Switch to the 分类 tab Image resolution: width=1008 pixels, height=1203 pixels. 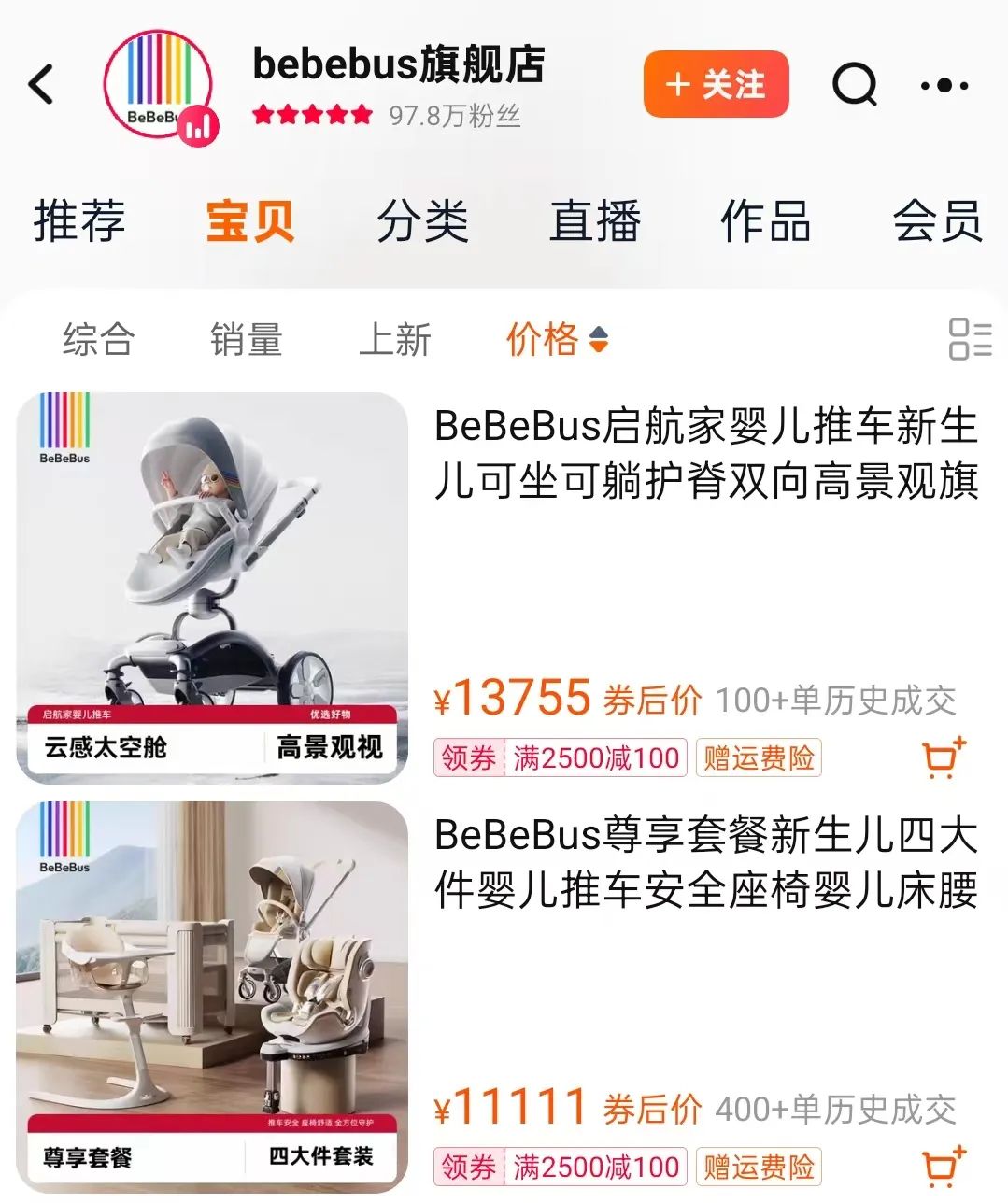pyautogui.click(x=422, y=221)
